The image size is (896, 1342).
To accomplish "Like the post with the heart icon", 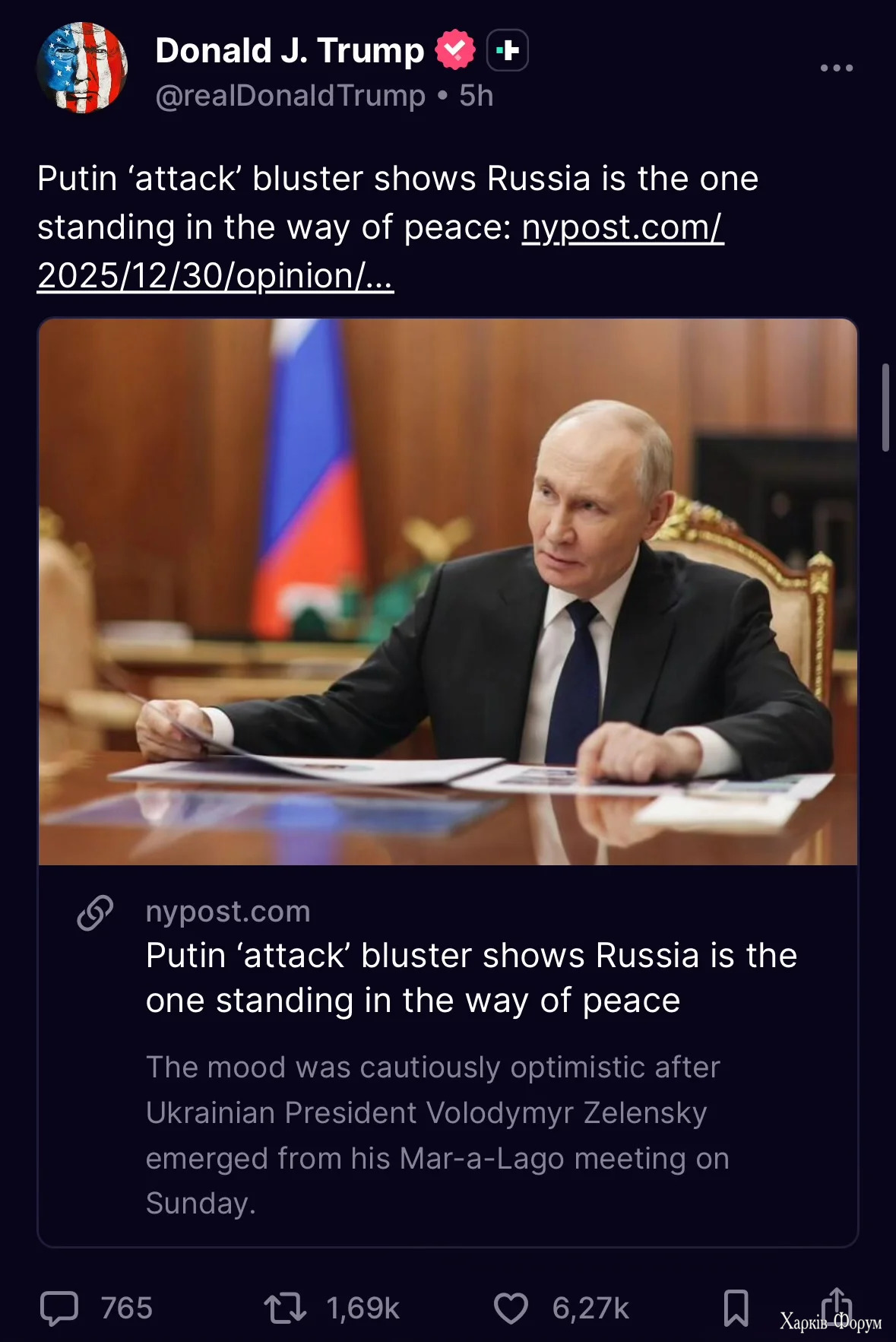I will (x=511, y=1308).
